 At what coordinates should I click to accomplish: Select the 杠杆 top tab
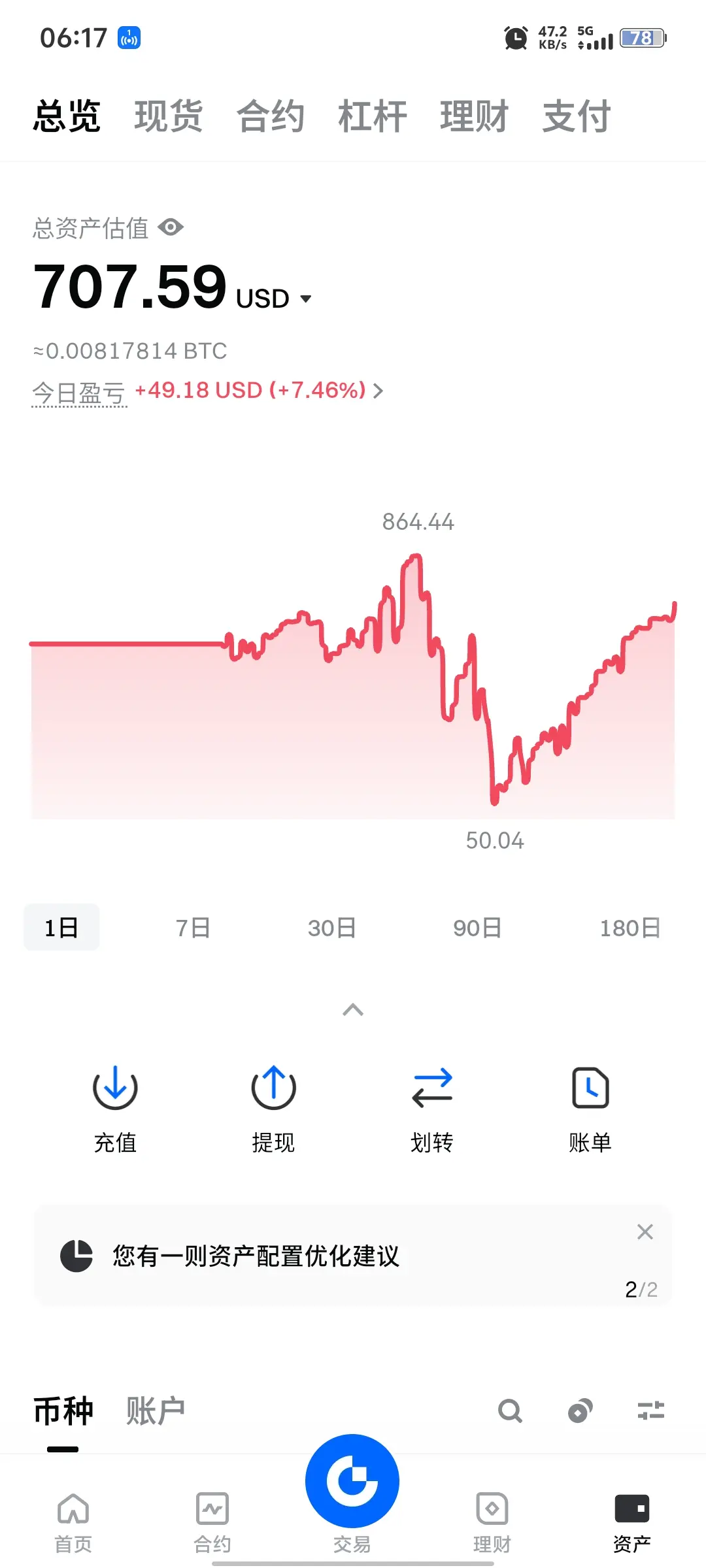[372, 117]
